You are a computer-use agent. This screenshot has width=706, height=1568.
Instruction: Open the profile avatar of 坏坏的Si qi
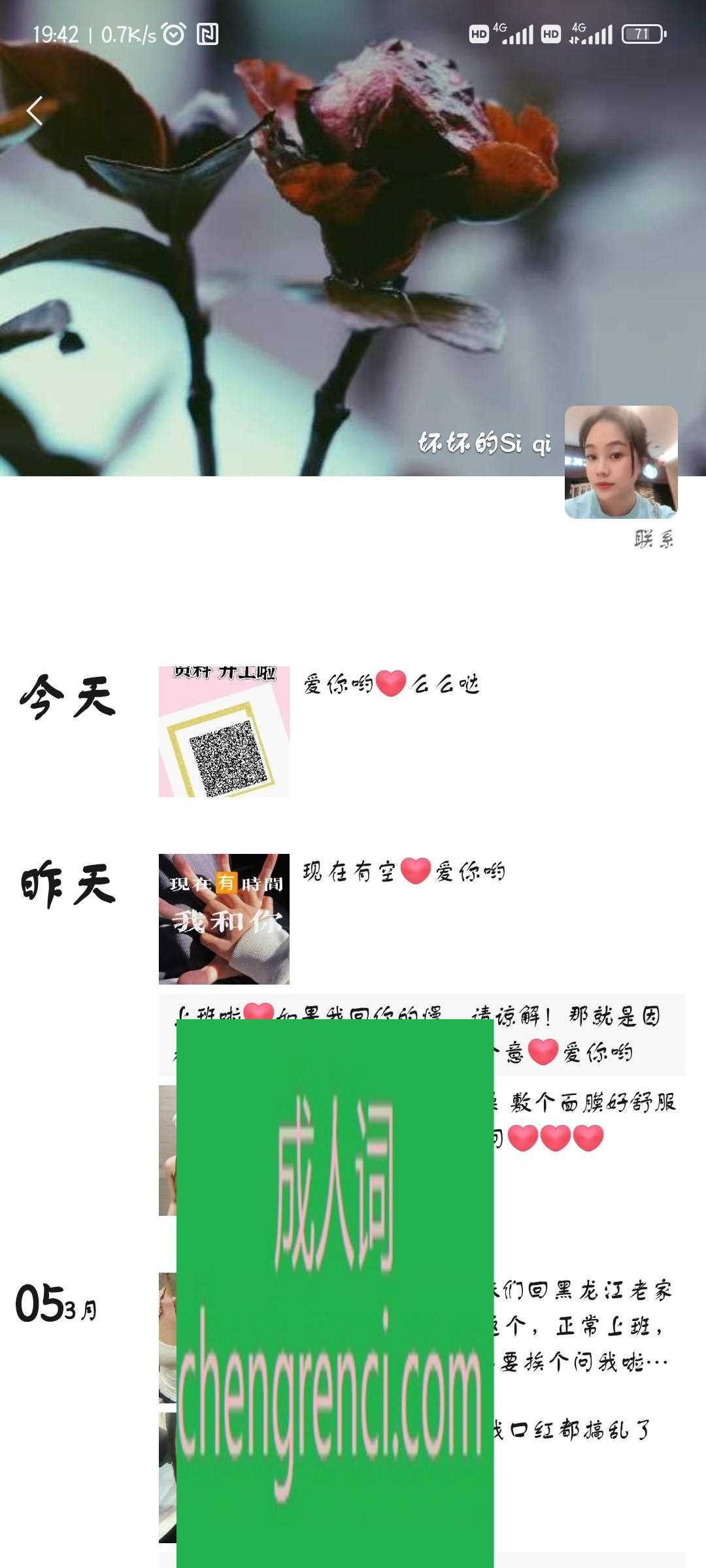(620, 462)
